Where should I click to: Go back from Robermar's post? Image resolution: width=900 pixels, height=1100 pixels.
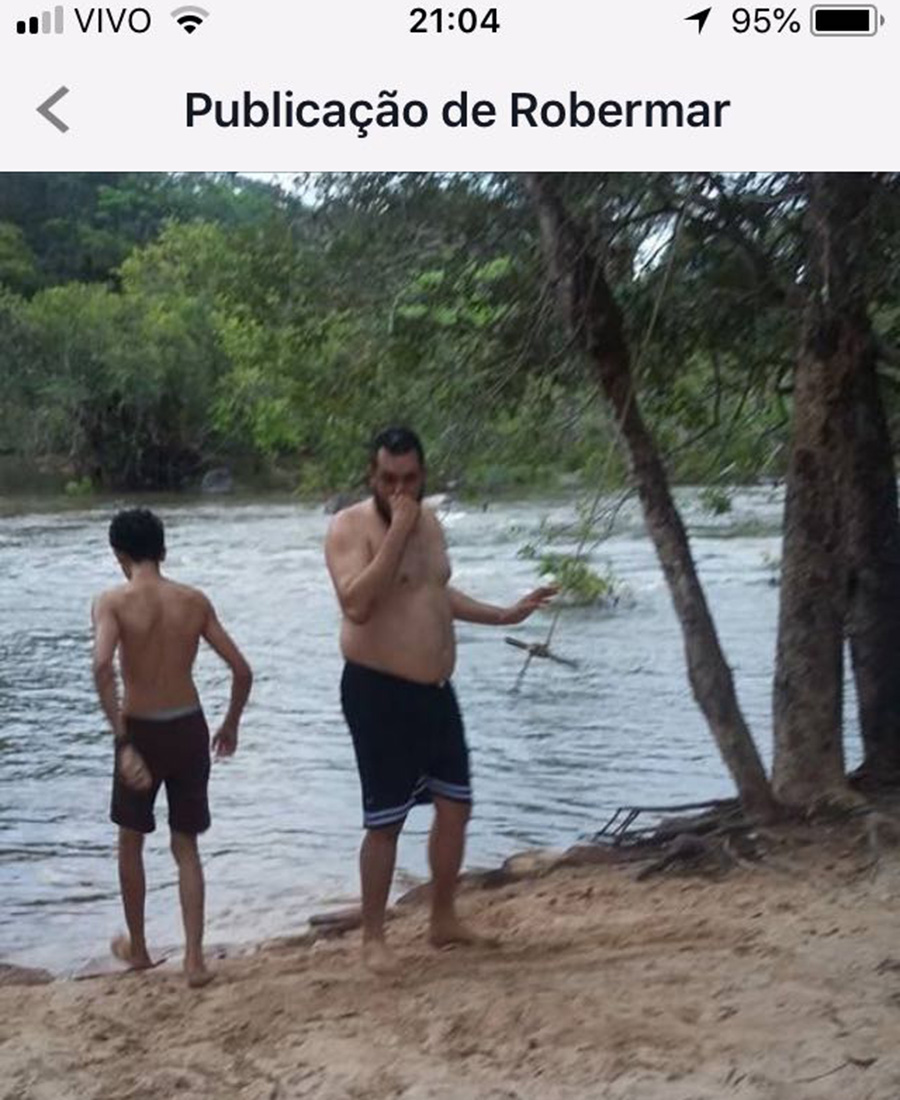tap(53, 110)
